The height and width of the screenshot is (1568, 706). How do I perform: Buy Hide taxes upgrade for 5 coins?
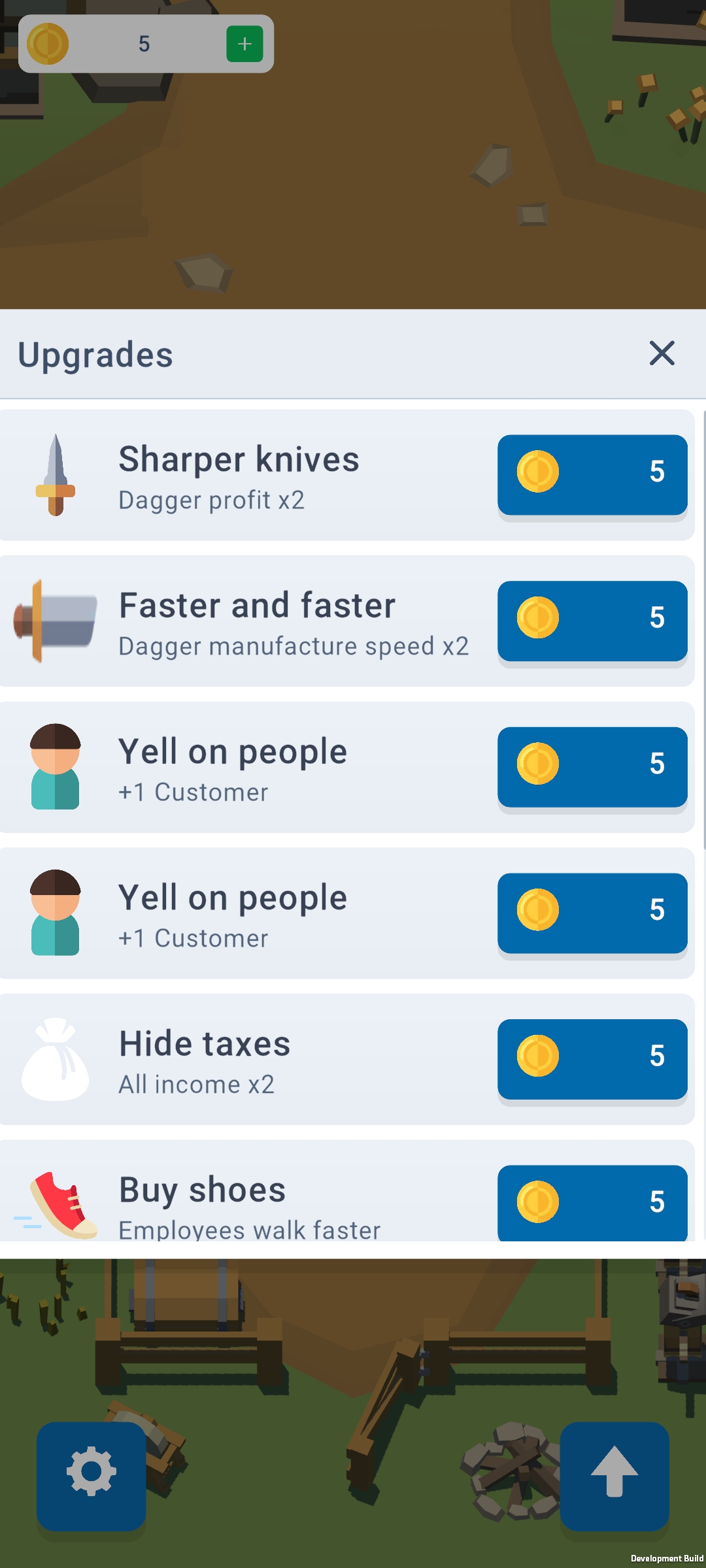(592, 1060)
